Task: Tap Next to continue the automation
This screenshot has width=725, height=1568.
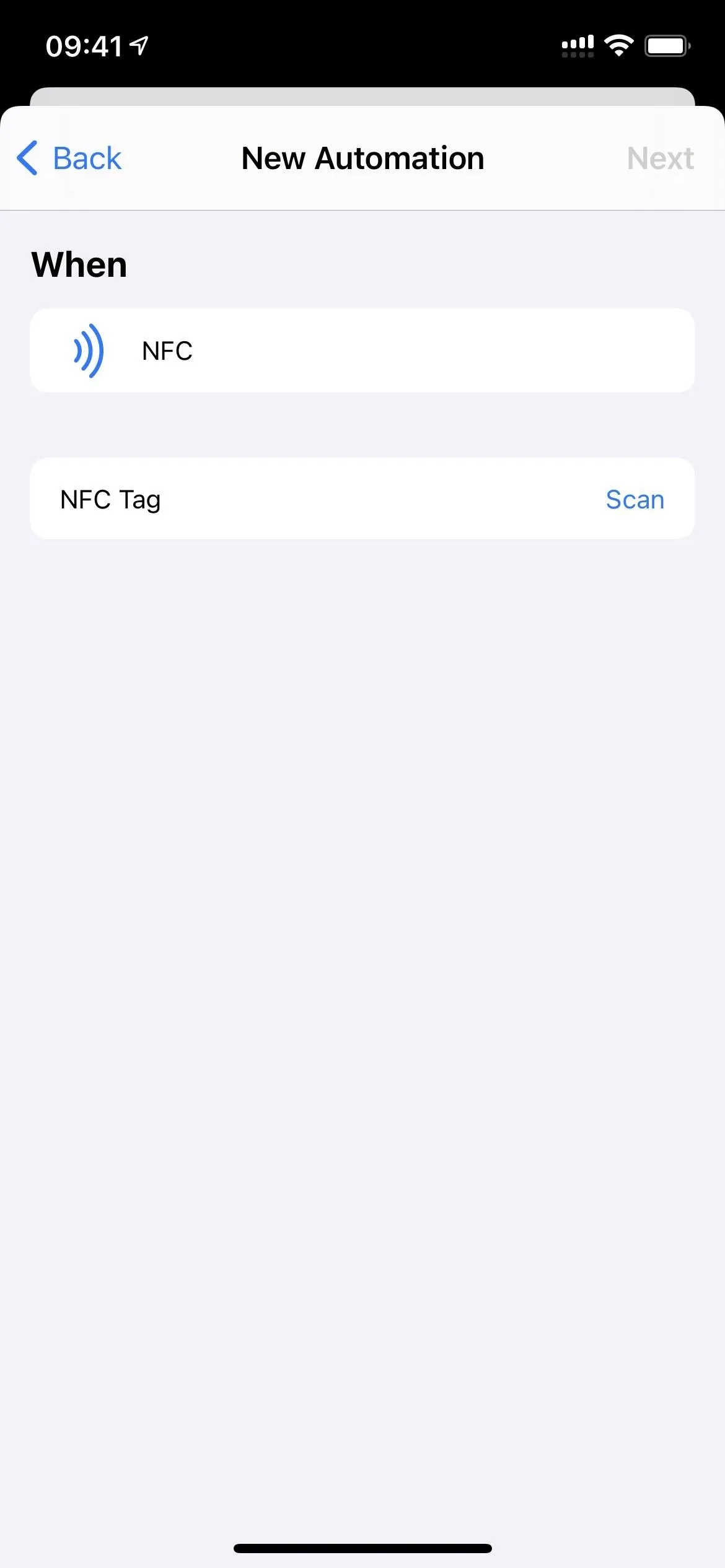Action: pos(660,158)
